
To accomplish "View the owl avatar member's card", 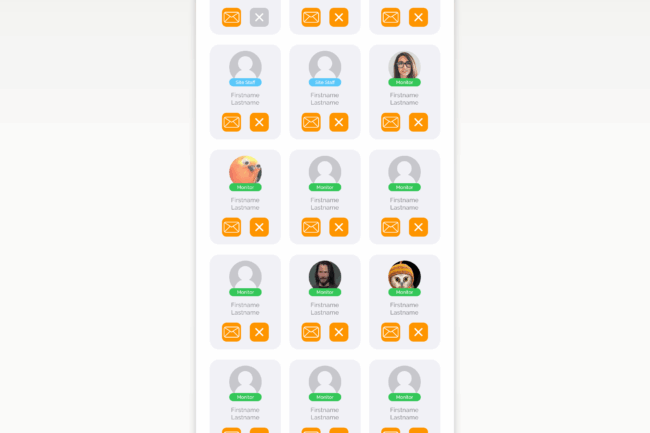I will (x=404, y=277).
